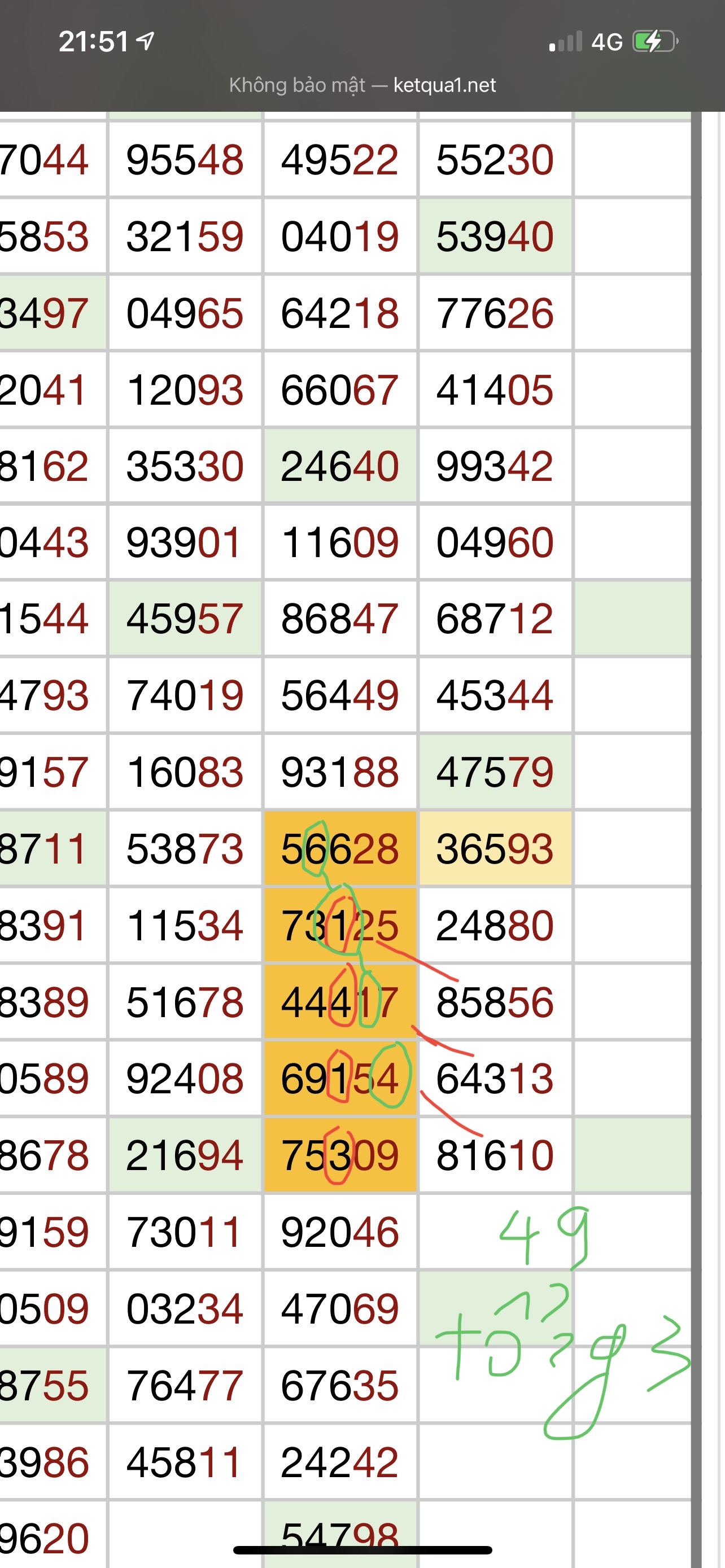This screenshot has height=1568, width=725.
Task: Tap the ketqua1.net address bar
Action: click(x=362, y=85)
